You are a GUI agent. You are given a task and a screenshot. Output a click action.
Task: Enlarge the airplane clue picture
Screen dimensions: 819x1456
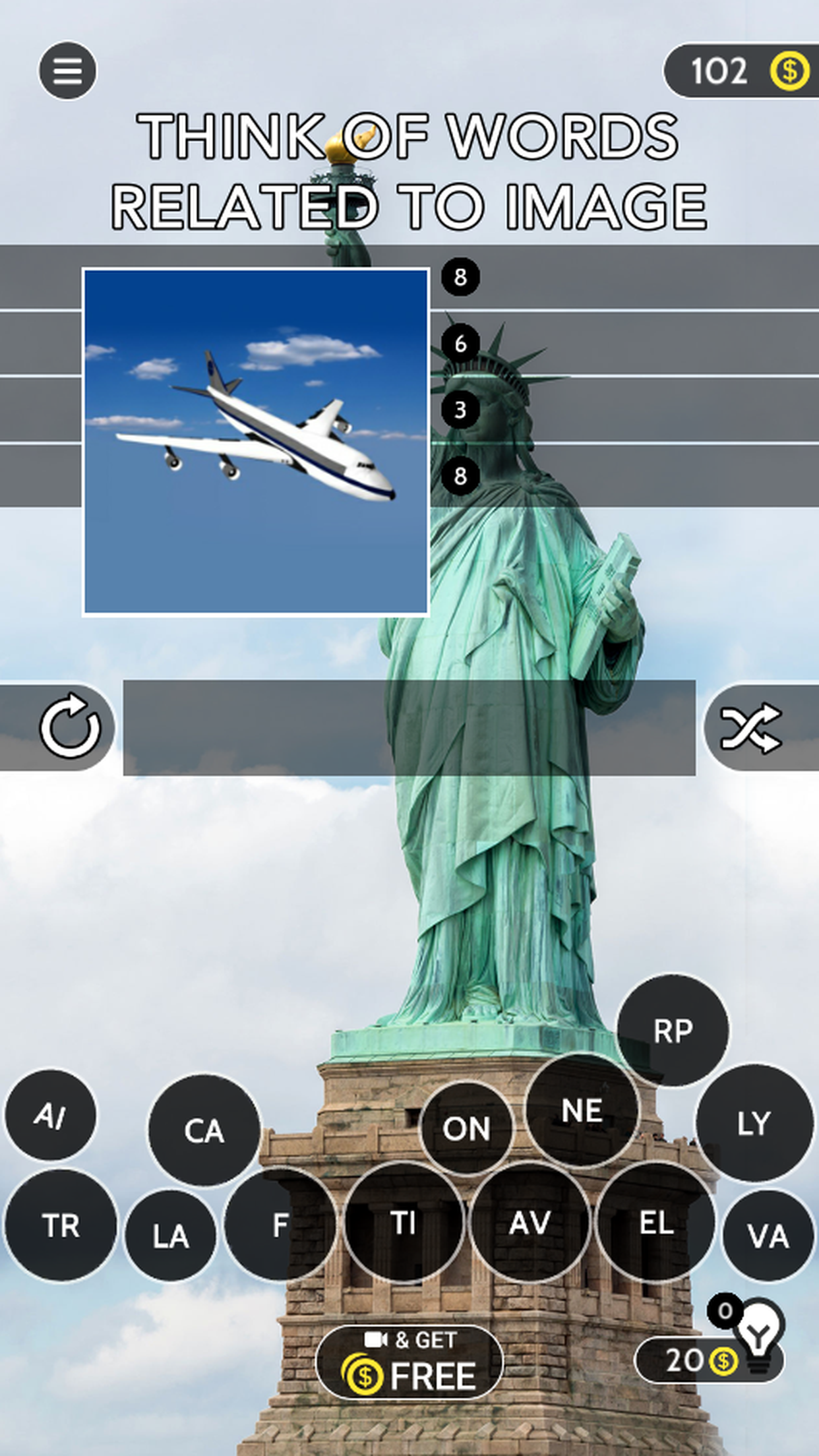[x=256, y=441]
